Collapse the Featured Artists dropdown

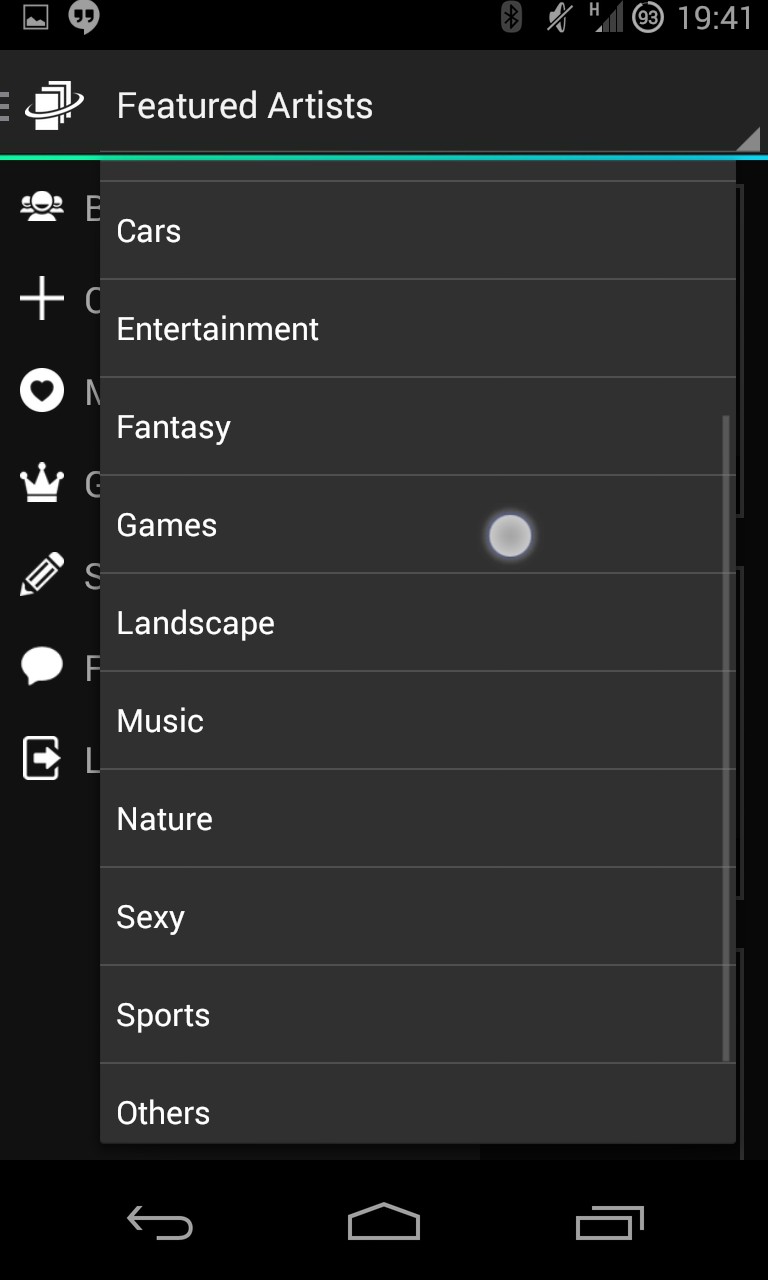[x=431, y=105]
